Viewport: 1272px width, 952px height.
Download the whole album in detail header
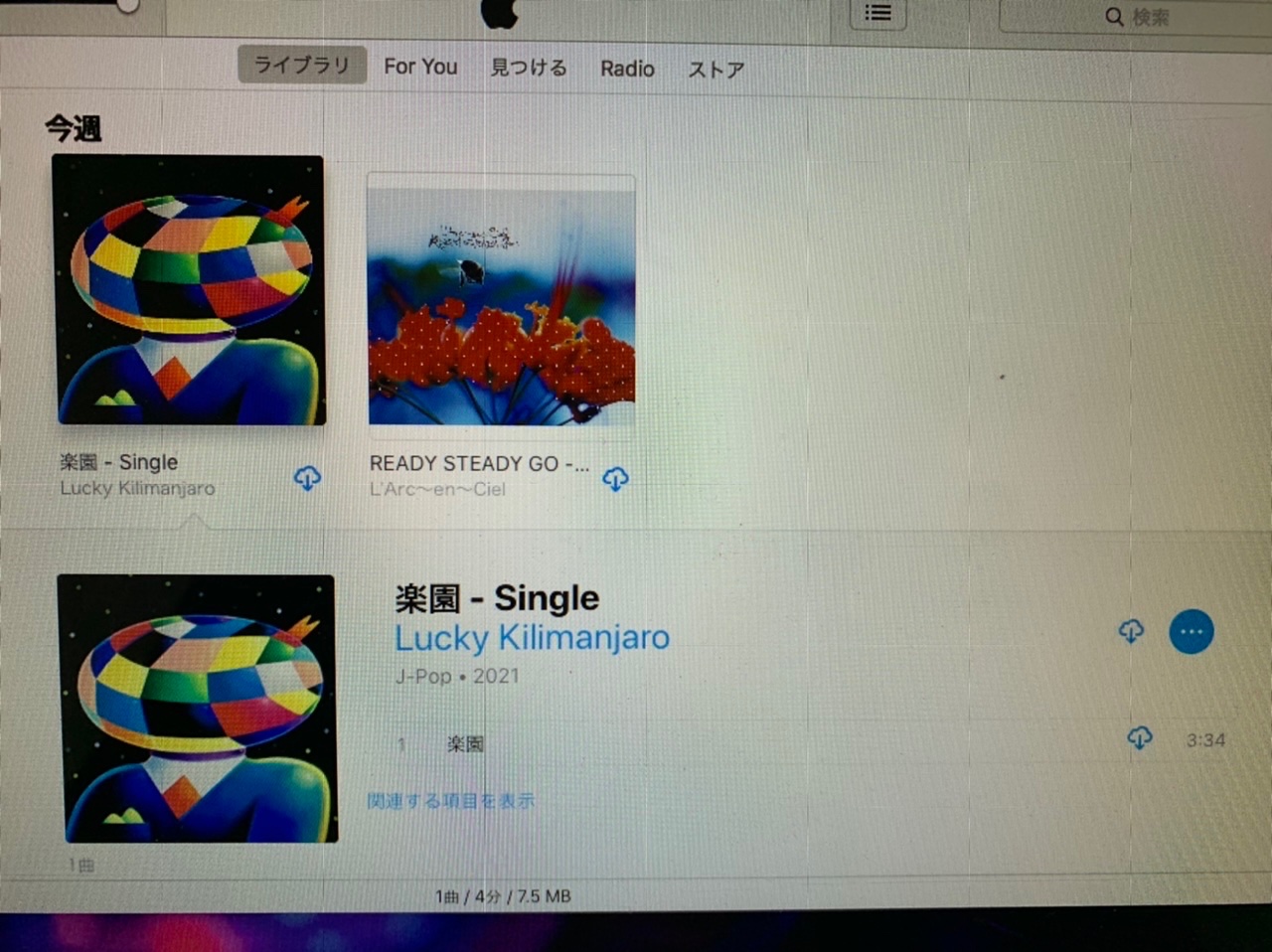coord(1131,631)
